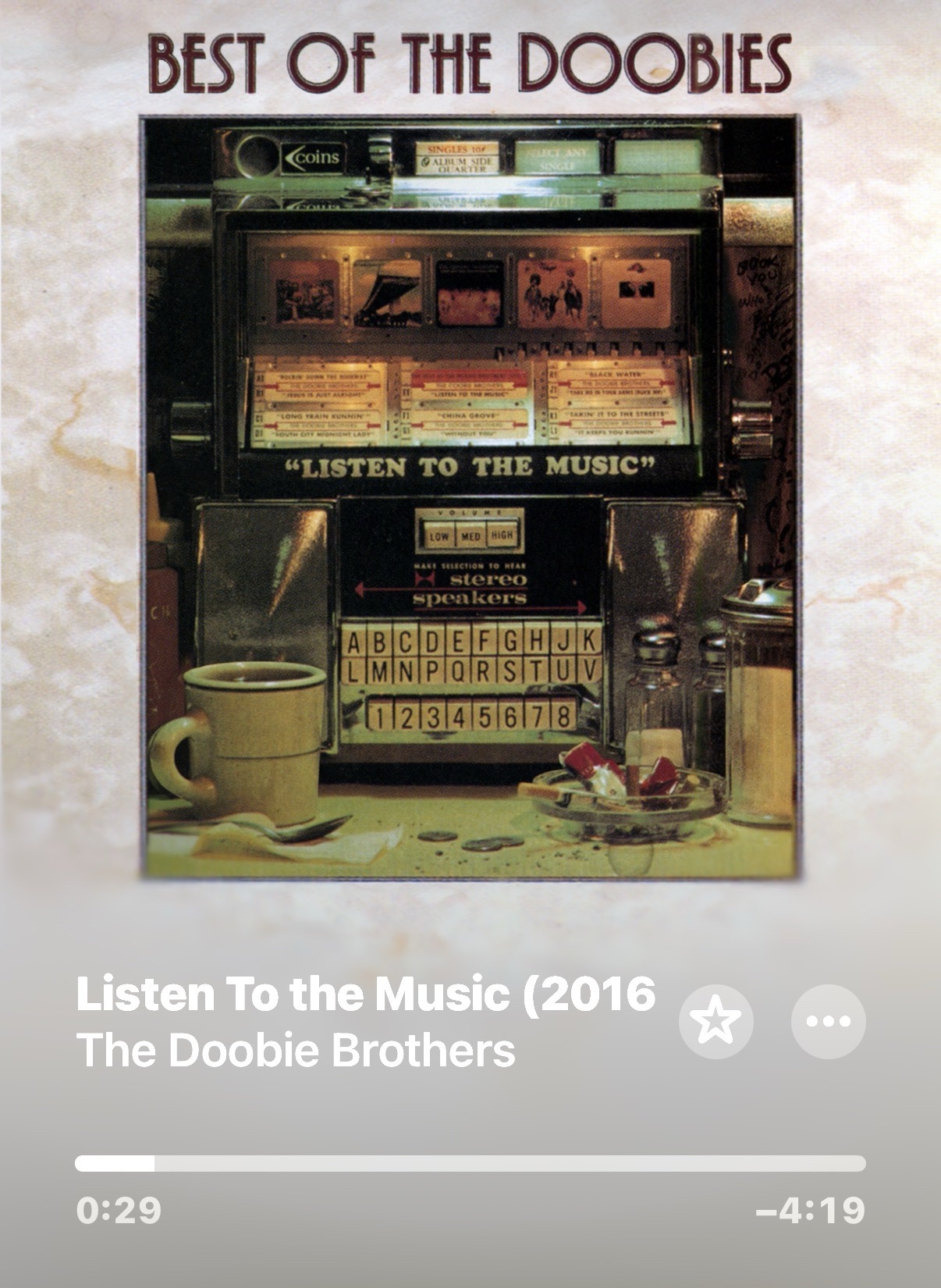Tap the playback progress bar

(470, 1164)
